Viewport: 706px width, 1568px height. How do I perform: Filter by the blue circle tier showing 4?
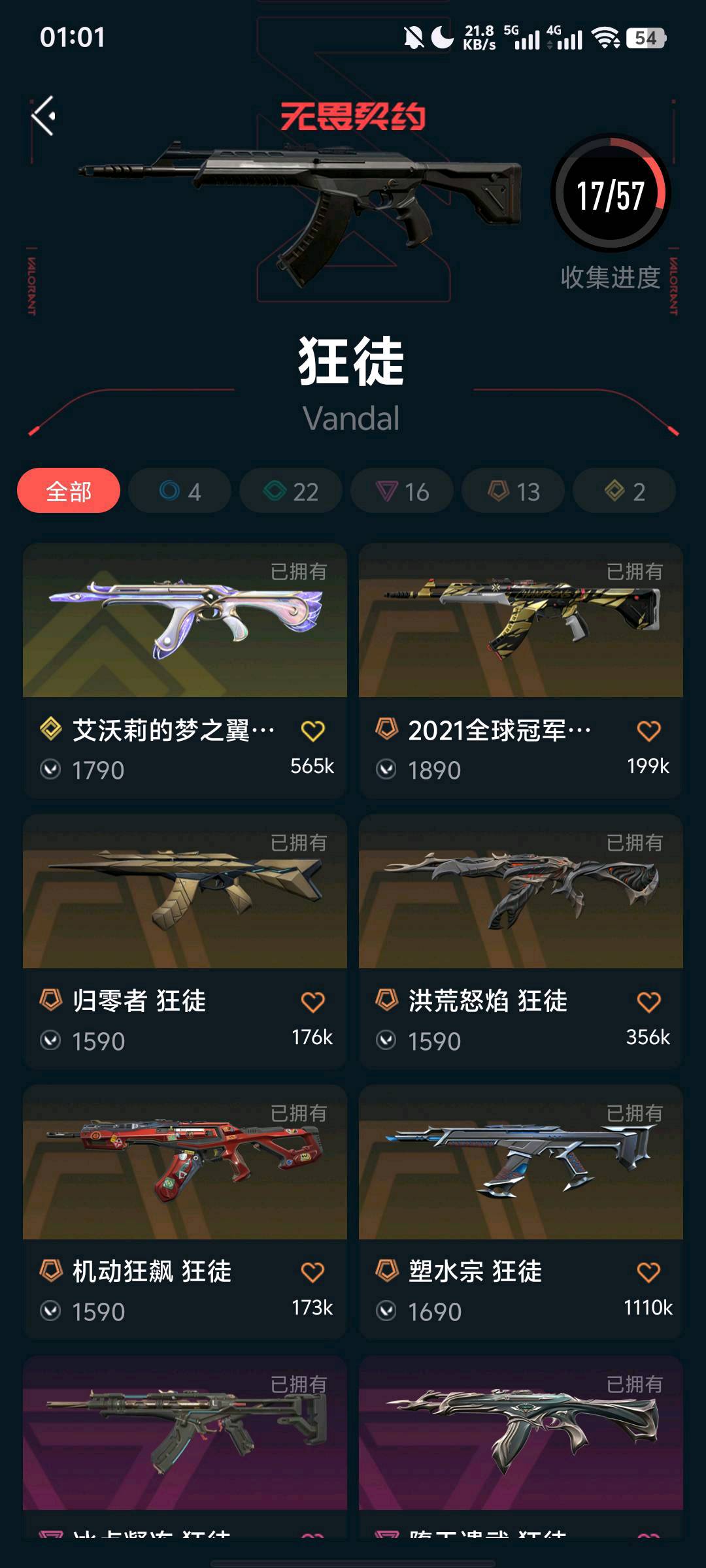180,491
